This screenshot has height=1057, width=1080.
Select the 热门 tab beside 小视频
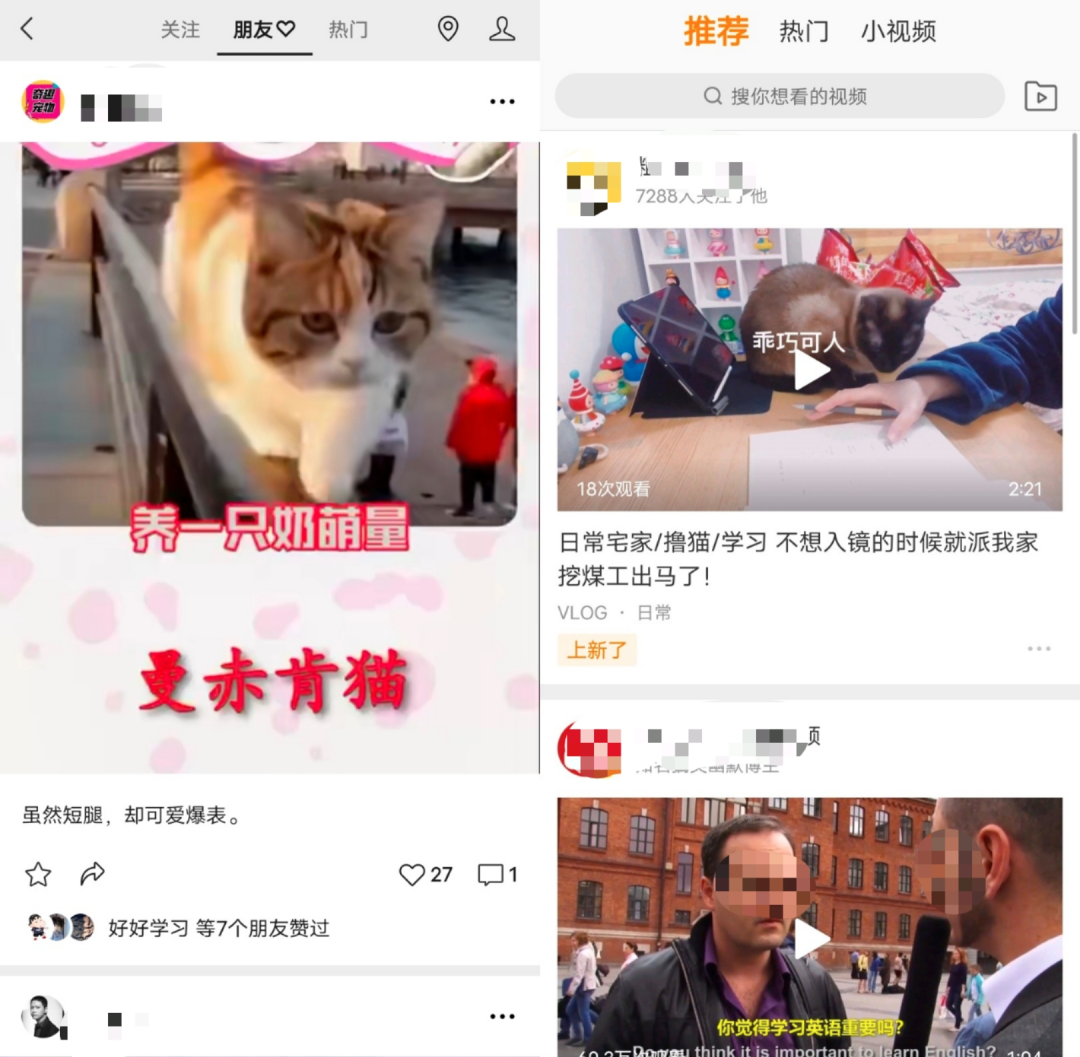[804, 31]
